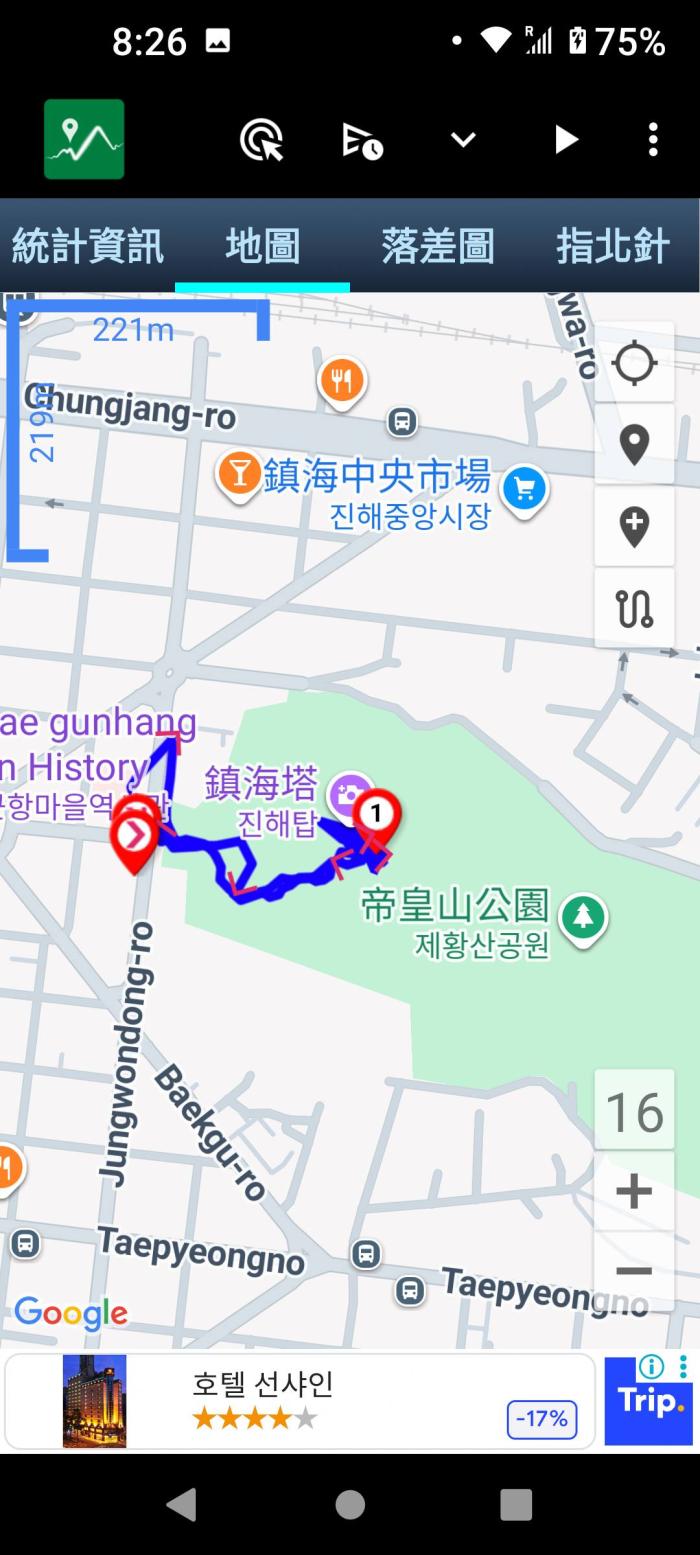Open the 指北針 tab

click(x=612, y=246)
